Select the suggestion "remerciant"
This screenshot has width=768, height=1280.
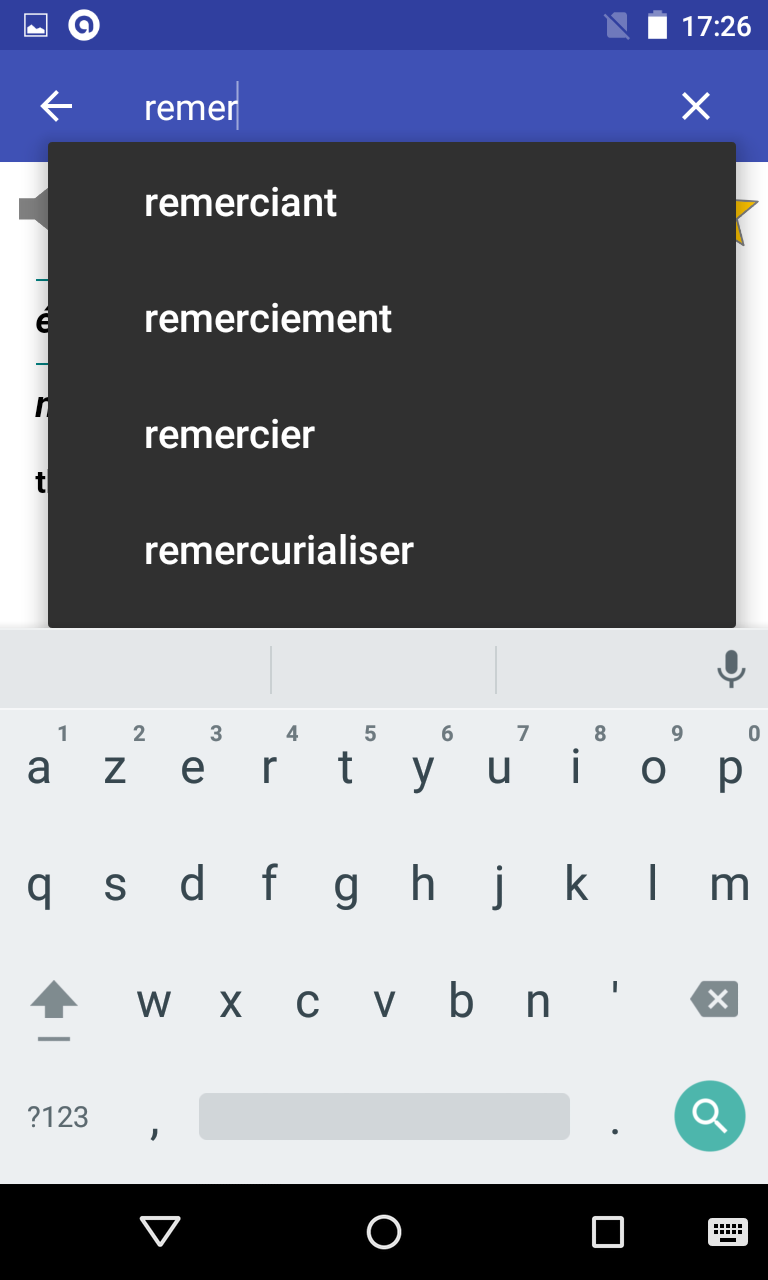point(392,203)
